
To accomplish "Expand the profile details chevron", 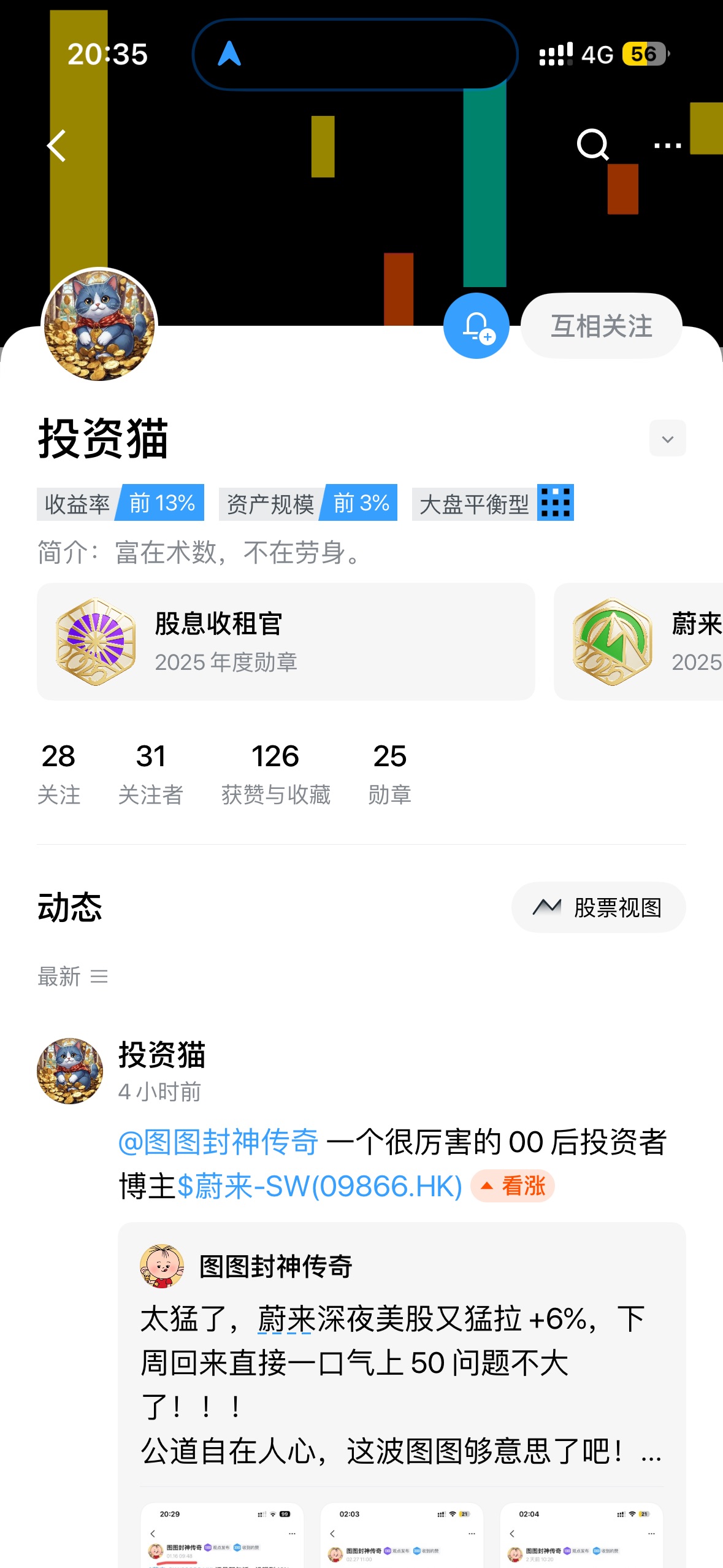I will 667,439.
